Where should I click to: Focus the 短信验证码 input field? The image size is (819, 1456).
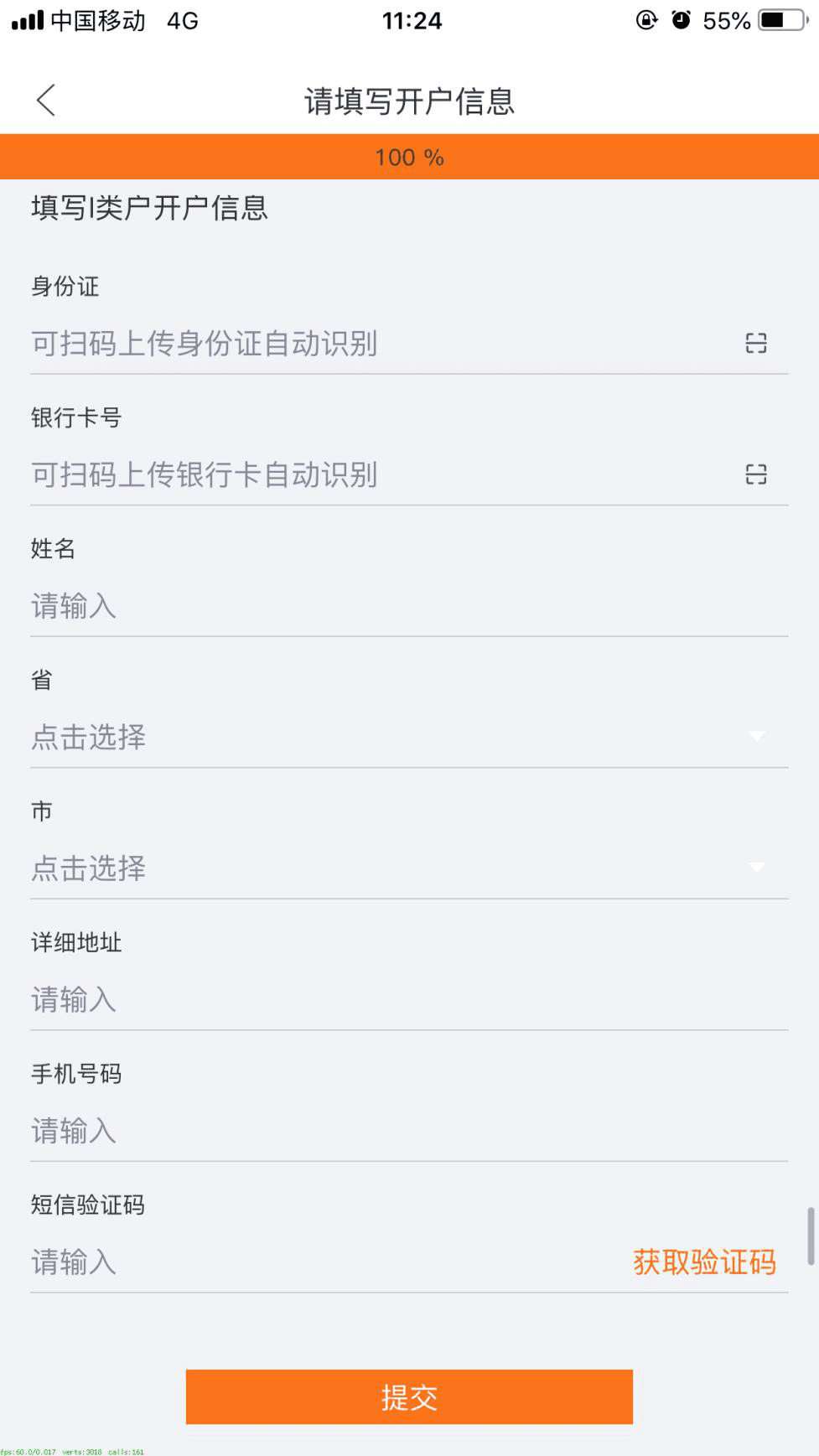(x=319, y=1262)
